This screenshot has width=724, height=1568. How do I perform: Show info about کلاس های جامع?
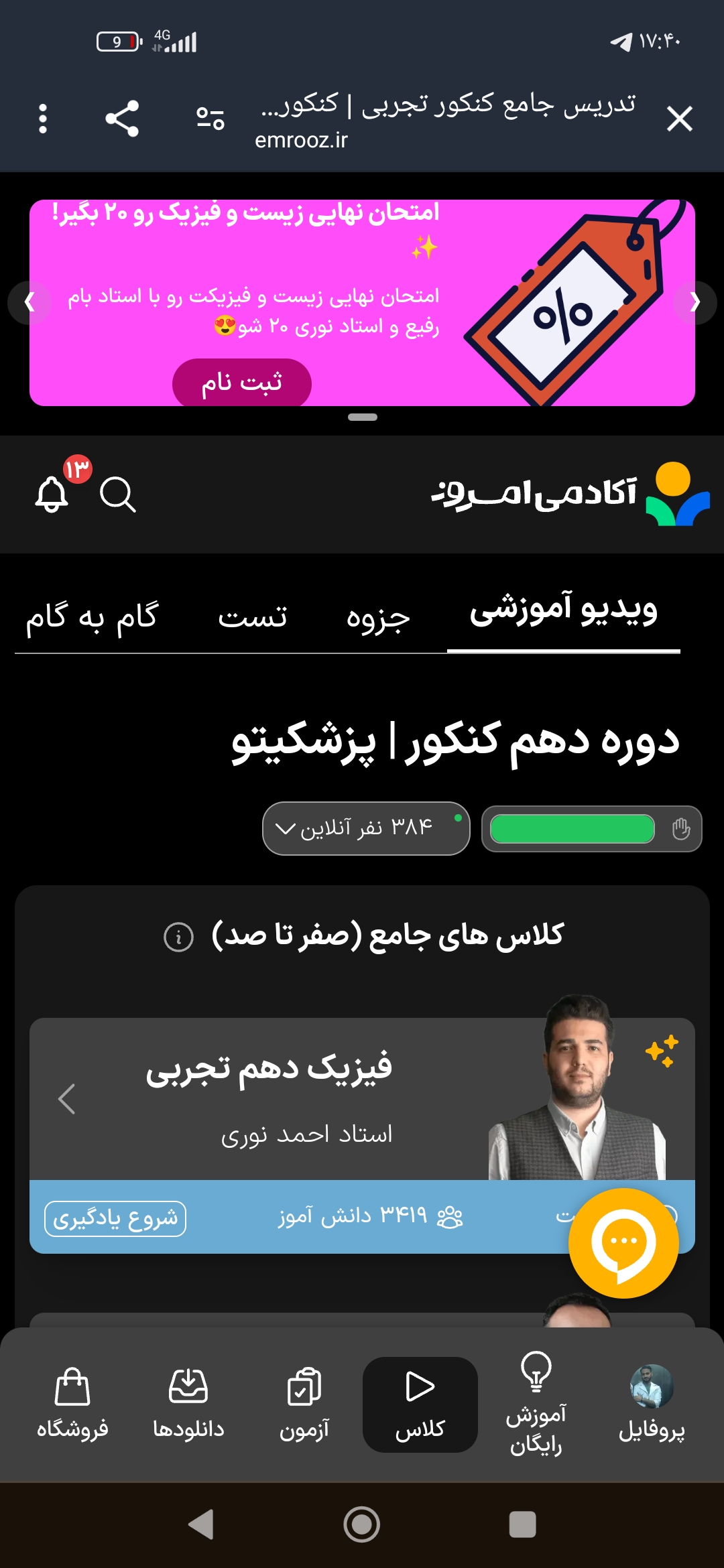click(x=178, y=937)
